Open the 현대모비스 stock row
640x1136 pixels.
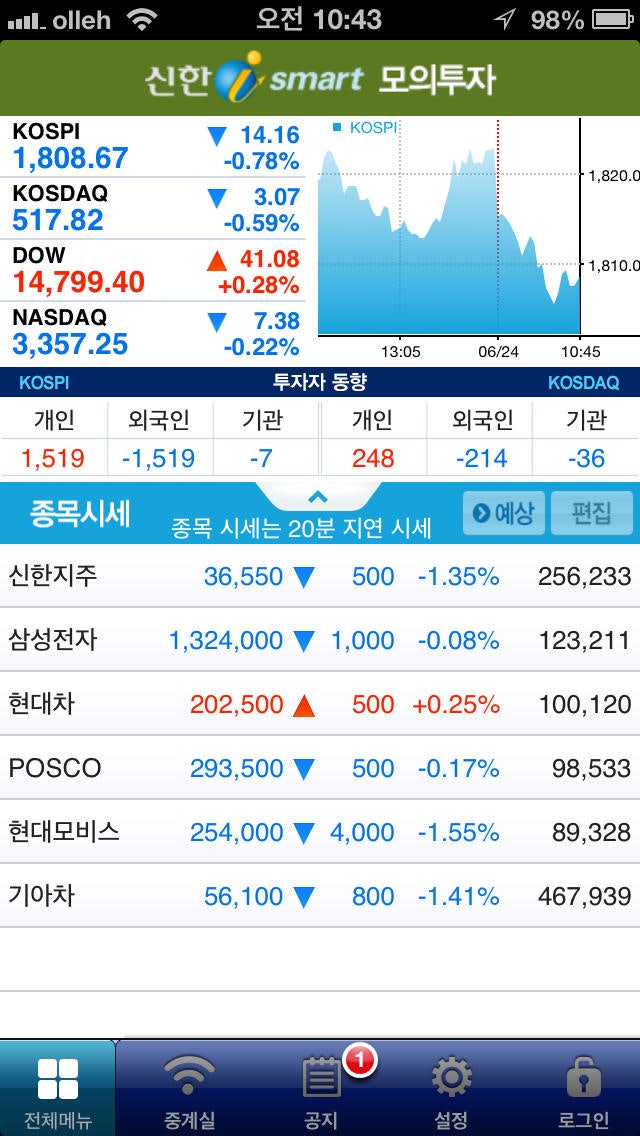point(320,831)
